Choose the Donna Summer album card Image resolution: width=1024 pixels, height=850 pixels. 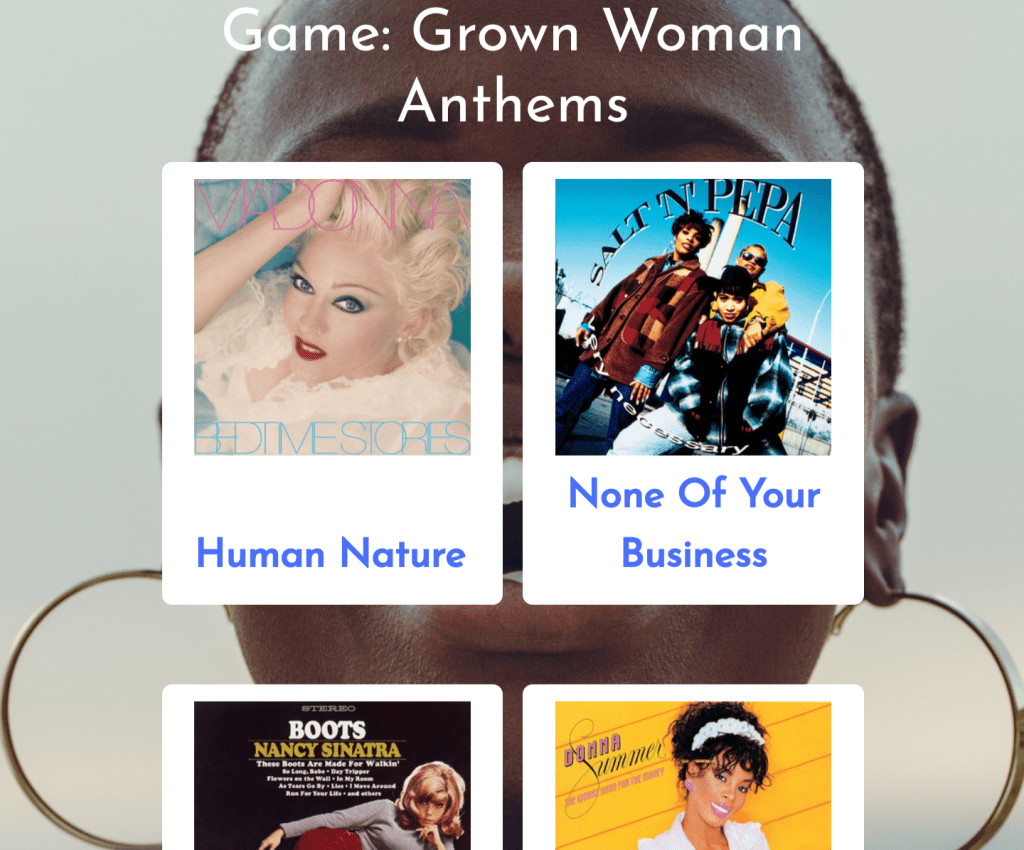(693, 775)
